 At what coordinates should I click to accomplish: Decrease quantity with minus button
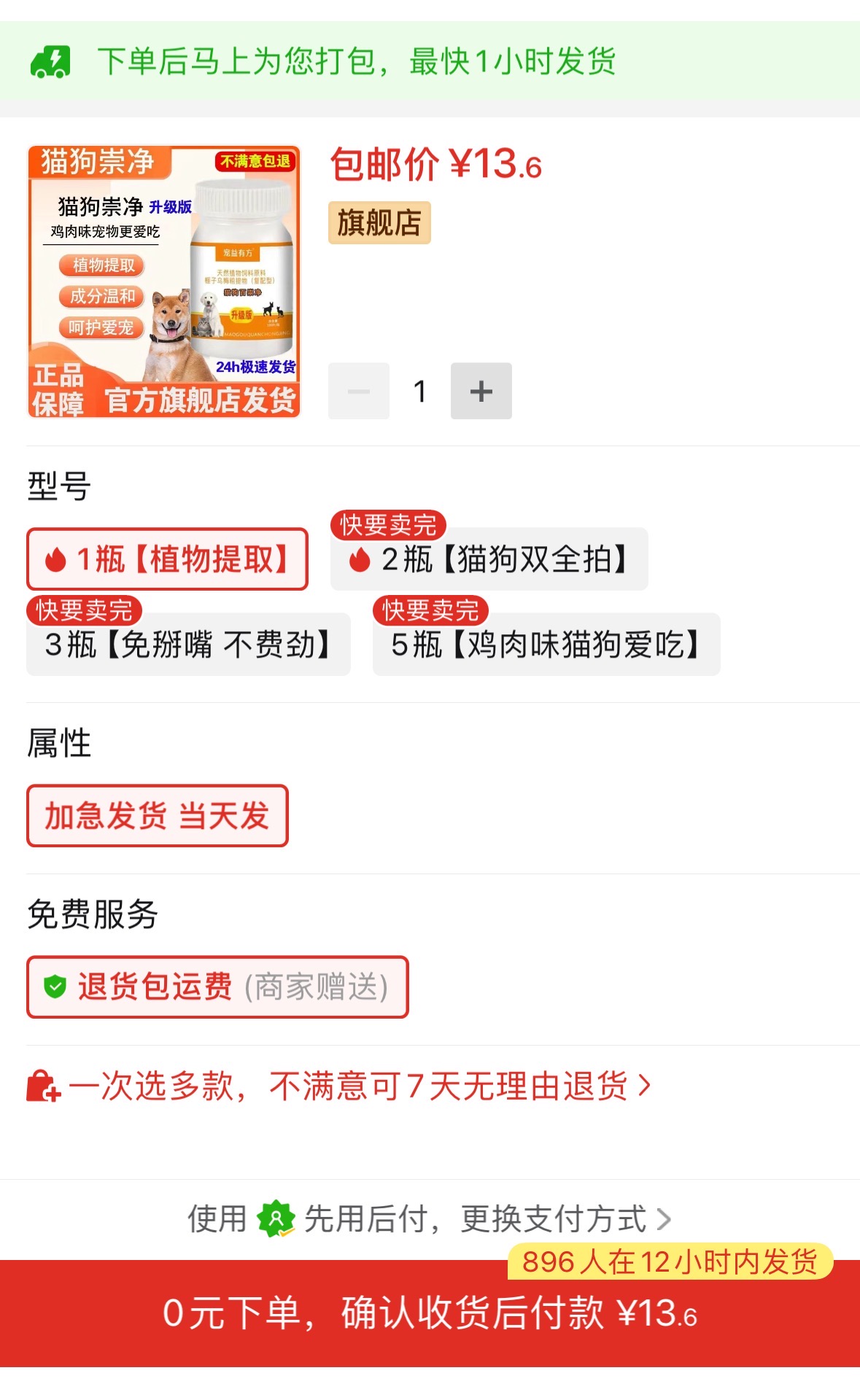[358, 391]
